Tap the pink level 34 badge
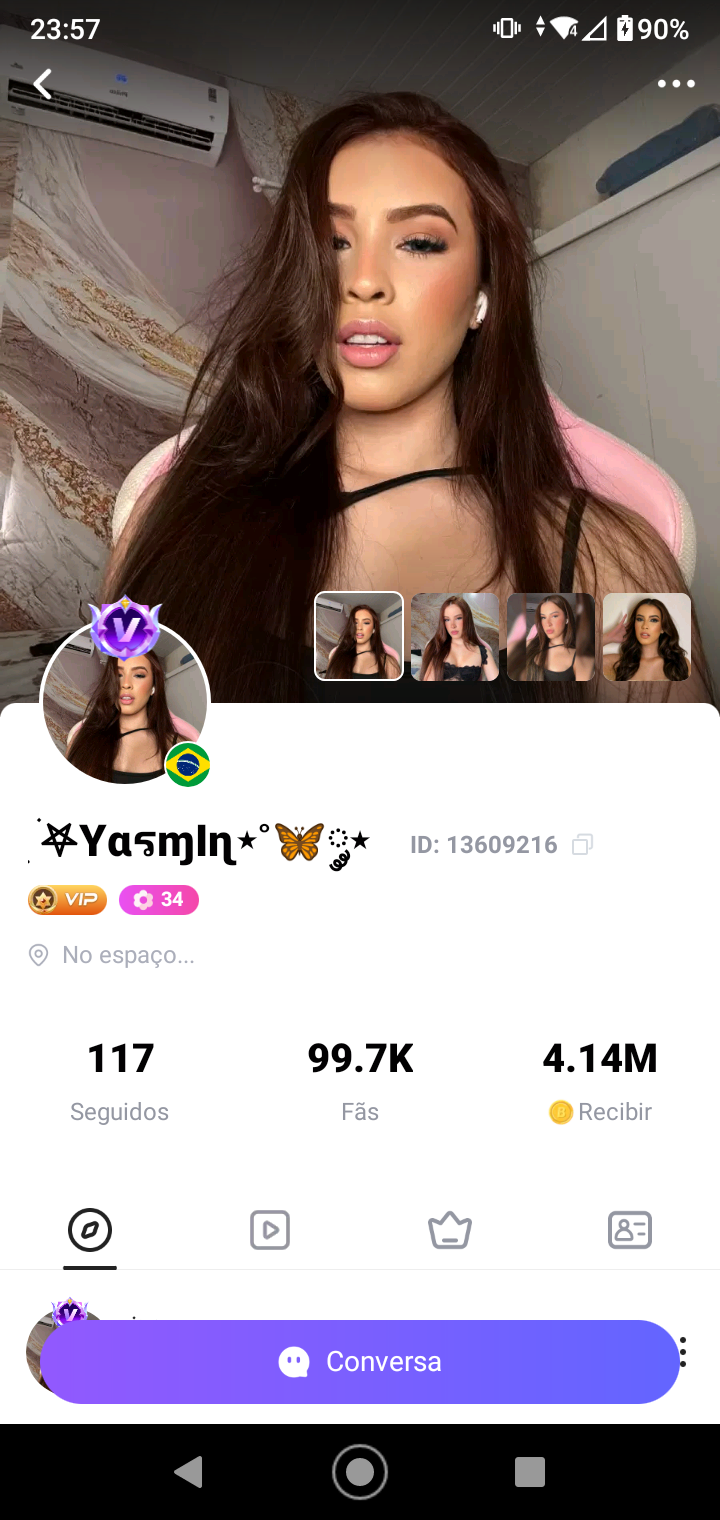Image resolution: width=720 pixels, height=1520 pixels. pos(158,899)
